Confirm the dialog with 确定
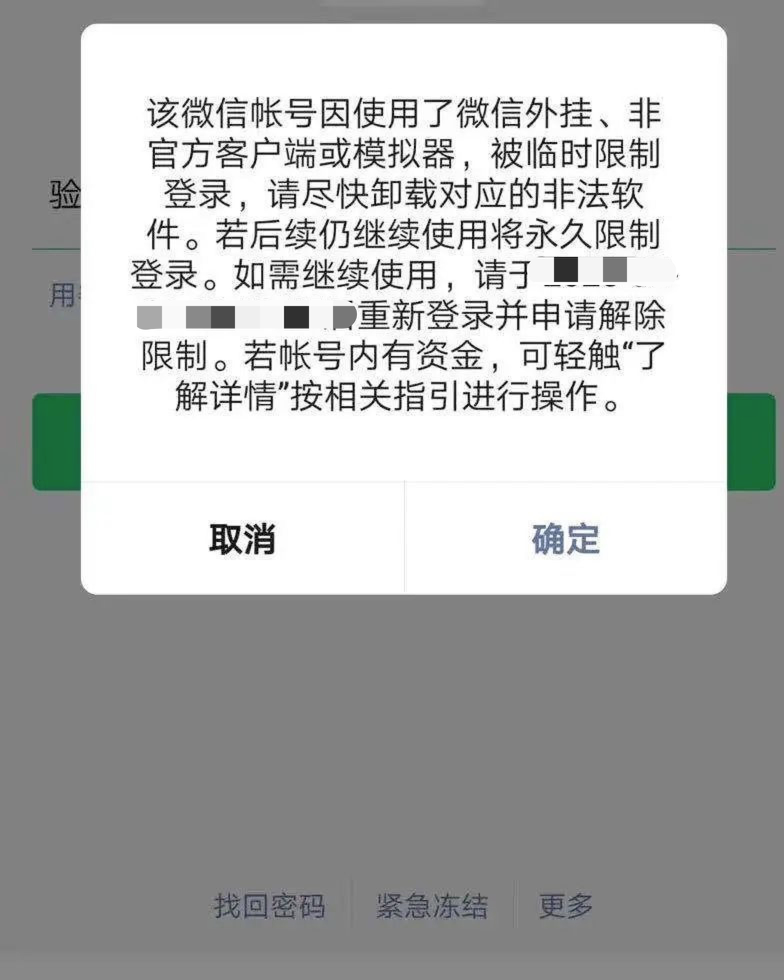The width and height of the screenshot is (784, 980). [565, 539]
